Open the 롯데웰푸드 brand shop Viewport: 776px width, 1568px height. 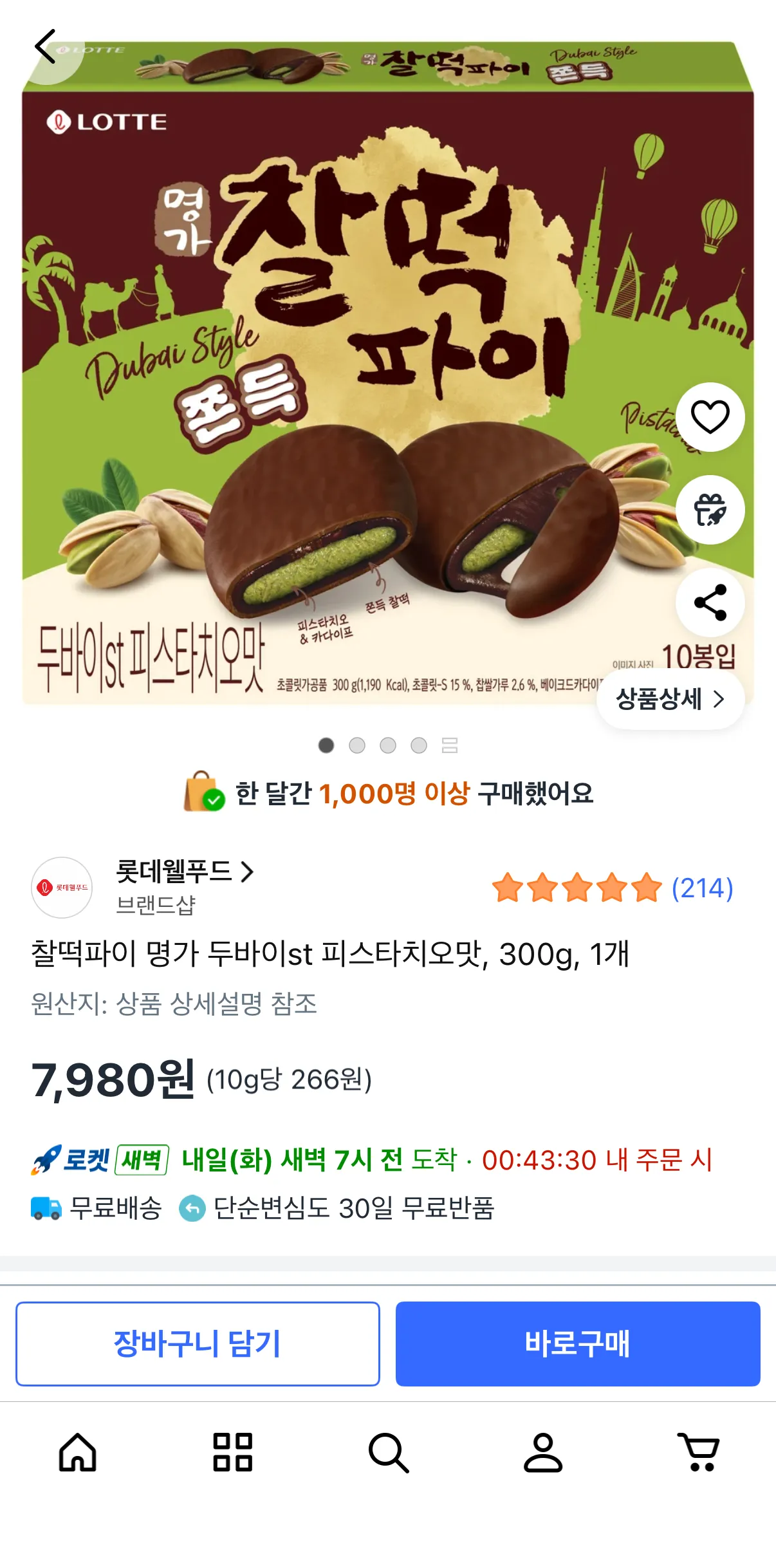(x=184, y=872)
